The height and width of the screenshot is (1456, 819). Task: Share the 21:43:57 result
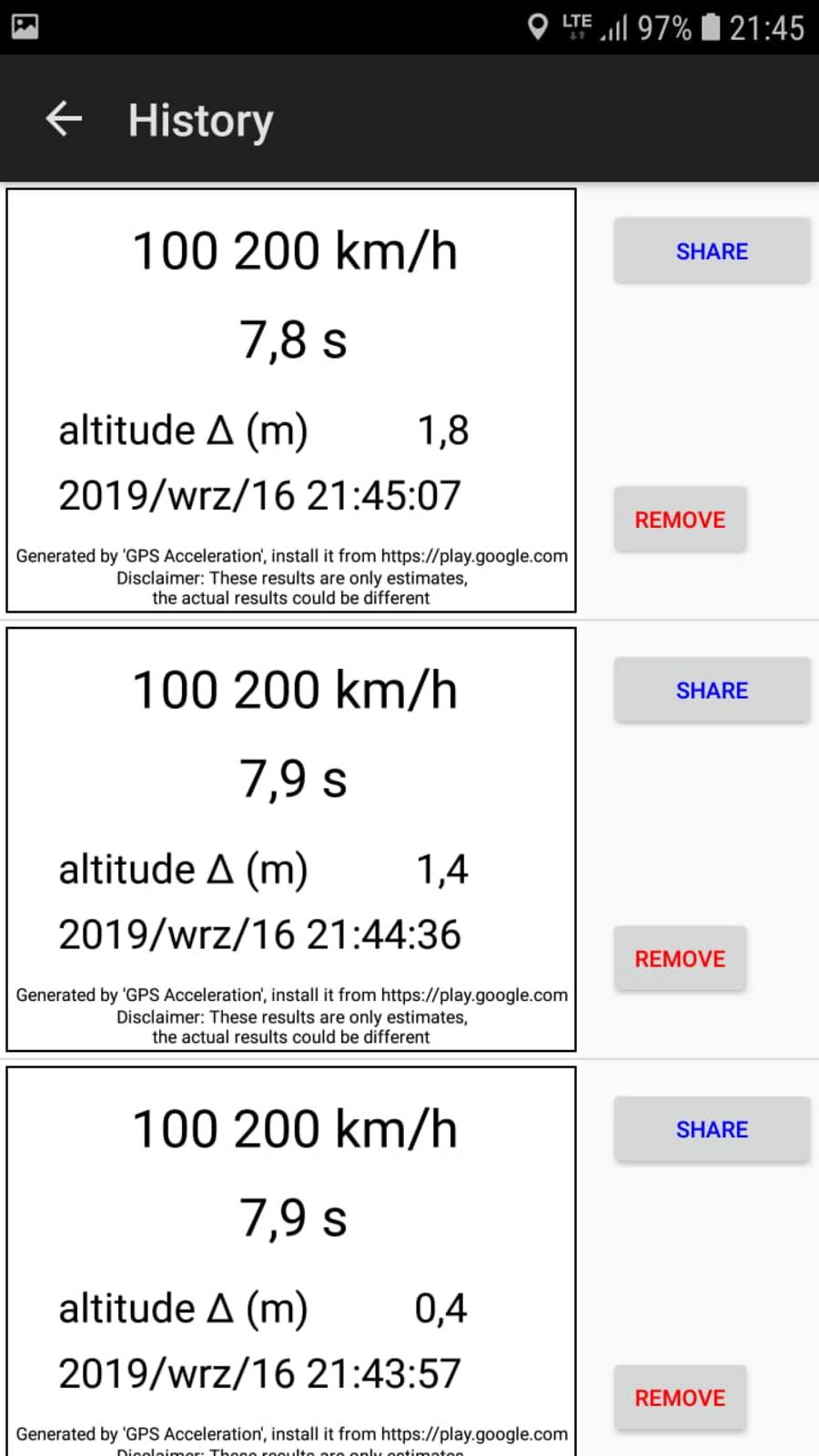[x=712, y=1129]
